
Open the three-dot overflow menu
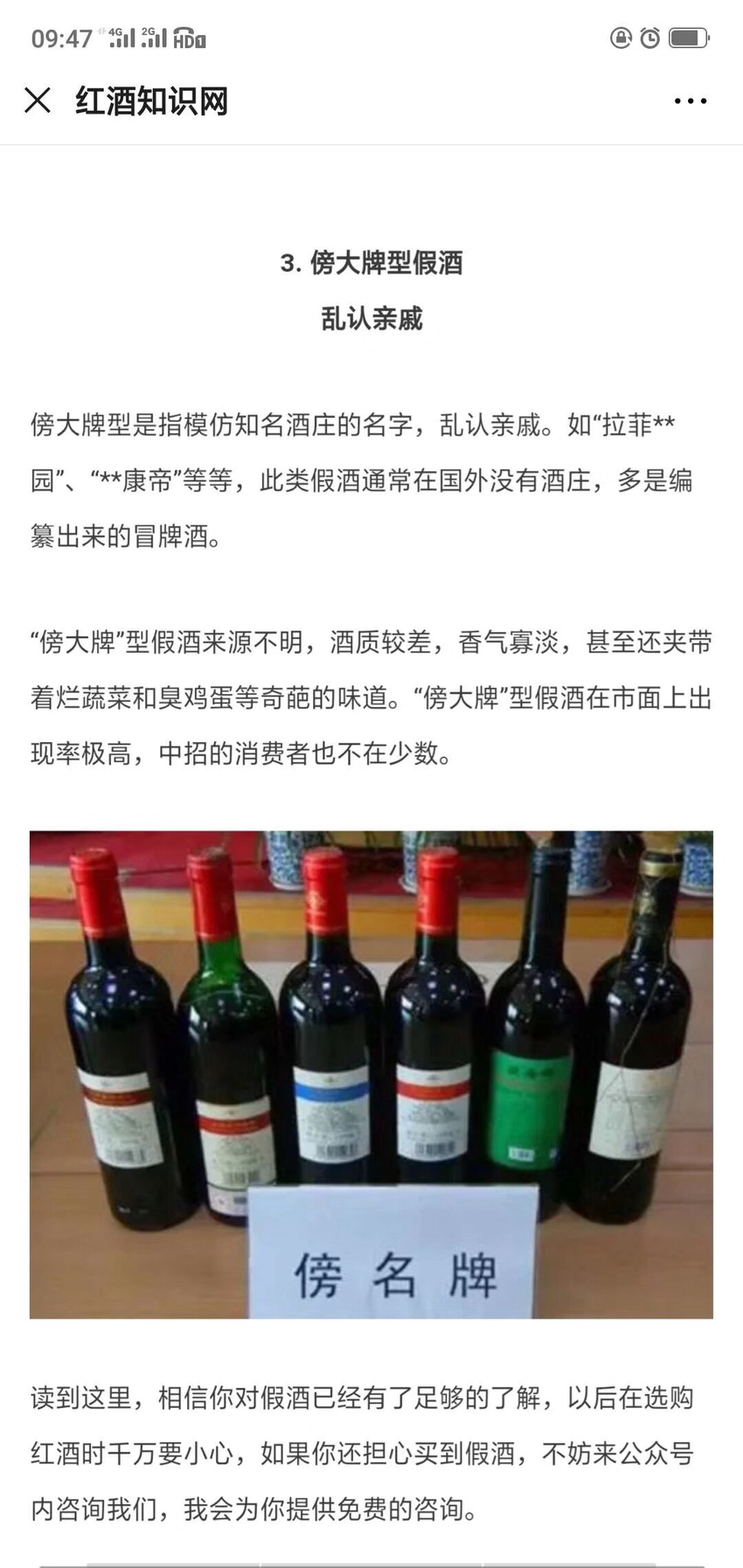coord(690,101)
